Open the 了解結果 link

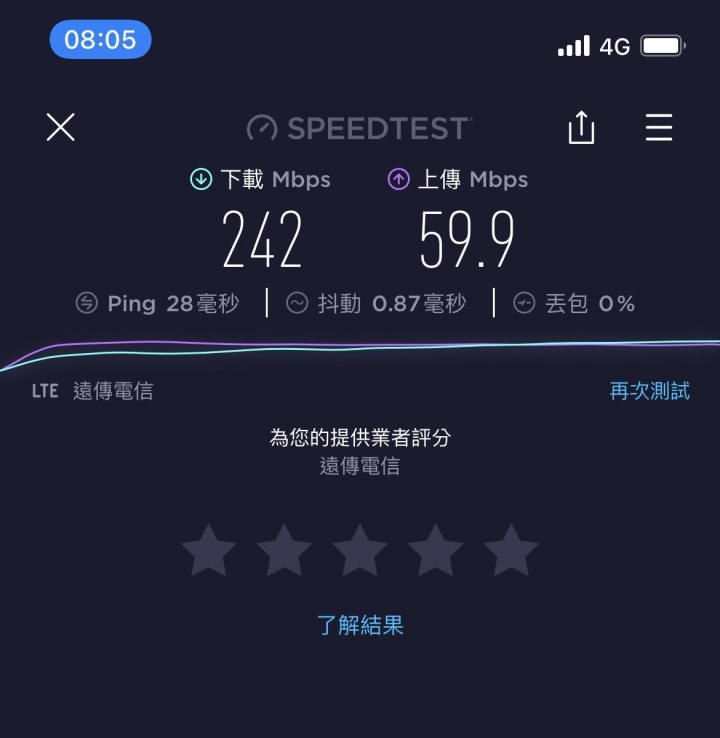pos(360,626)
